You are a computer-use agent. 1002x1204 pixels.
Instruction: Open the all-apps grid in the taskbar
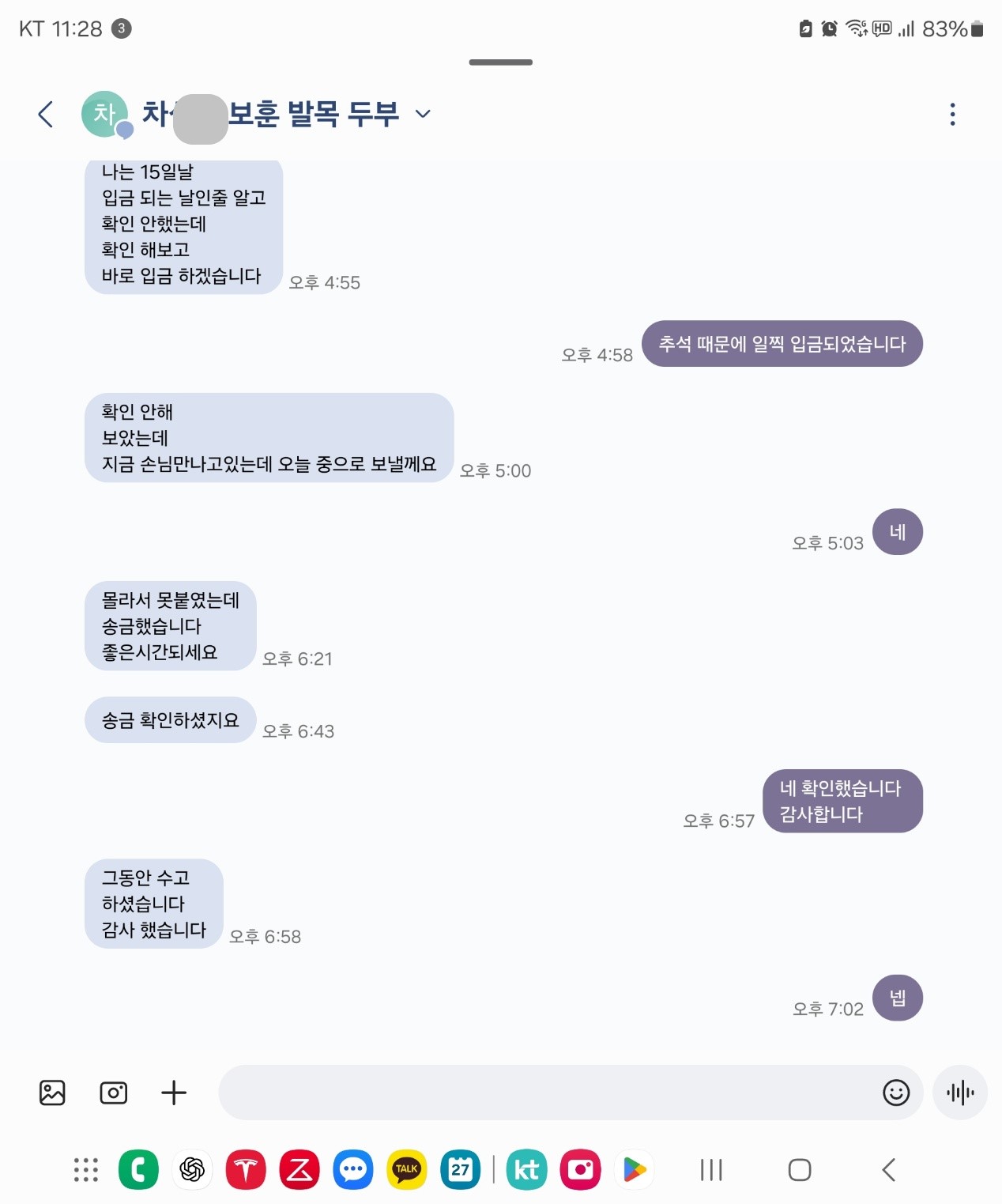coord(85,1169)
